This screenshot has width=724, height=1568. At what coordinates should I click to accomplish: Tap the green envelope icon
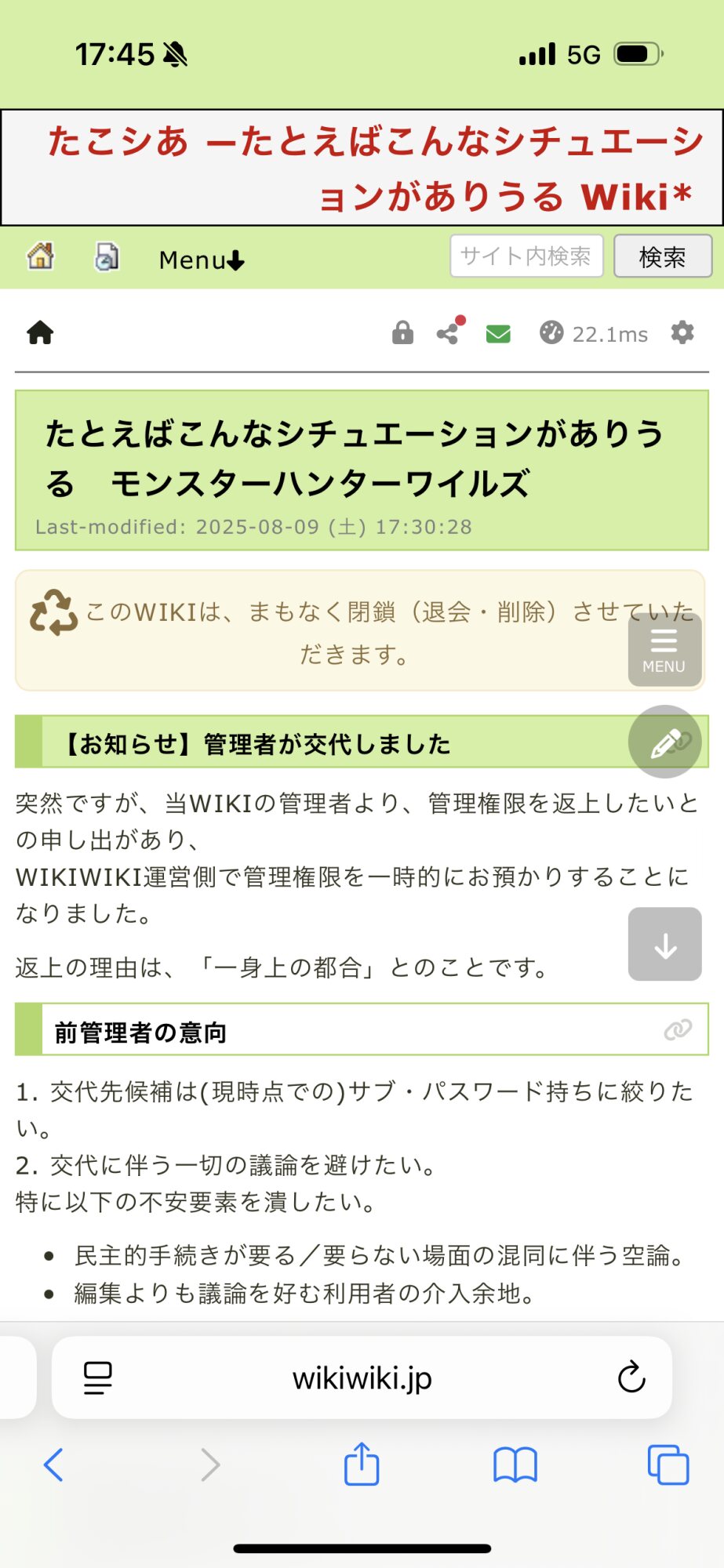coord(498,334)
